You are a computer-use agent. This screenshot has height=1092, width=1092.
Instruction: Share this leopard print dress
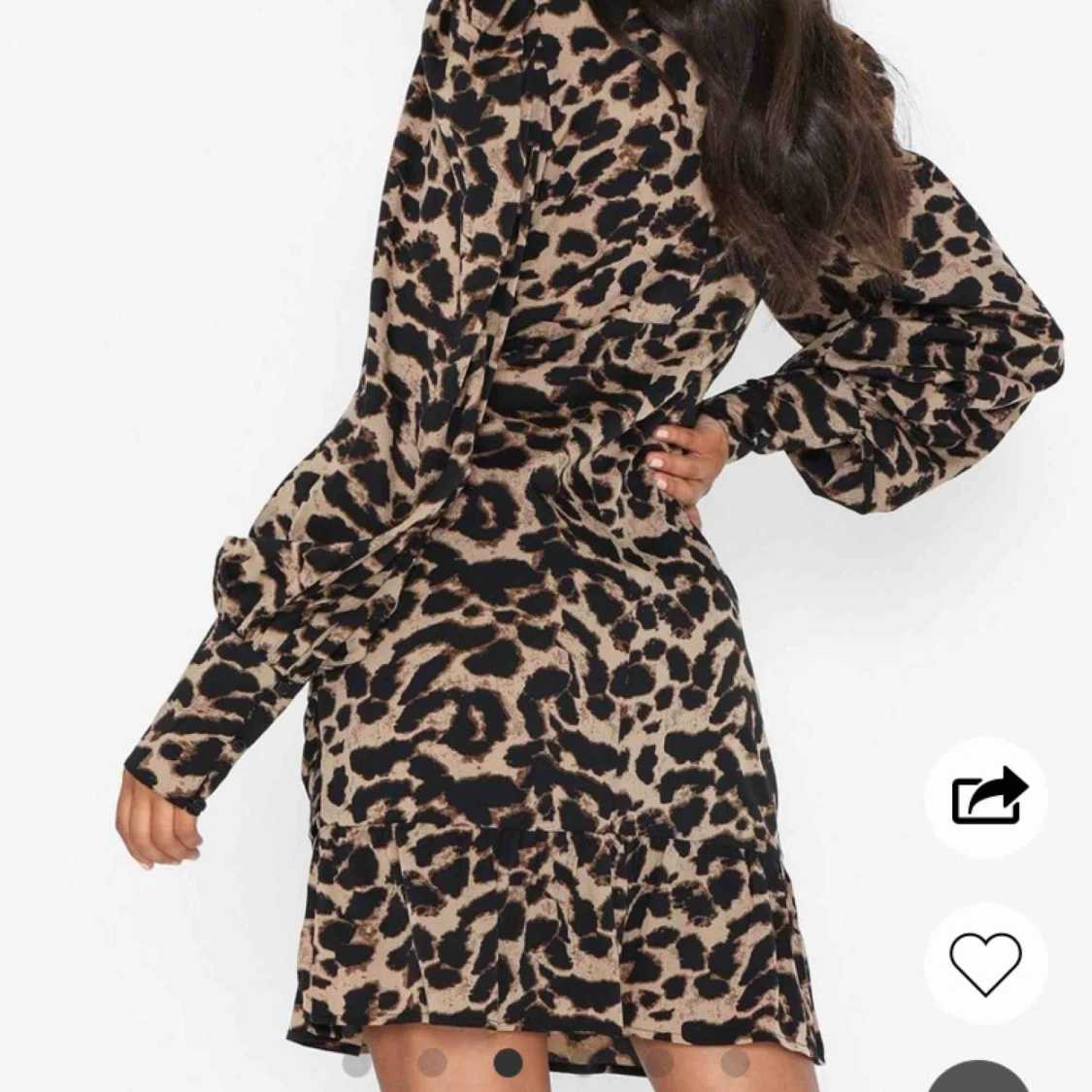coord(985,796)
